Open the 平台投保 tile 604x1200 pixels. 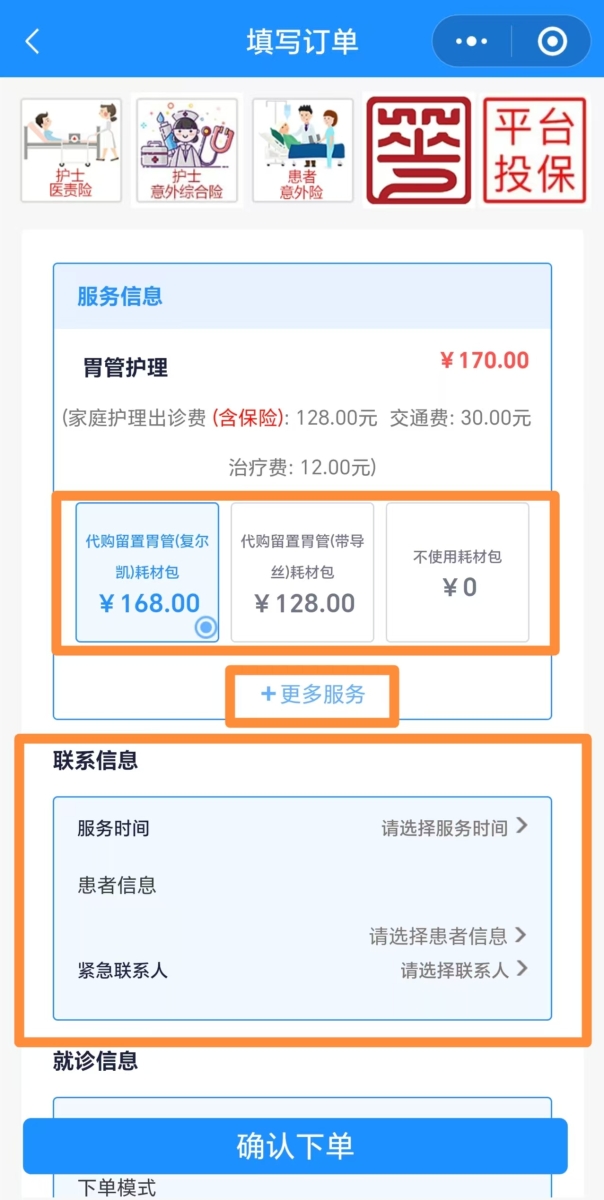tap(534, 150)
